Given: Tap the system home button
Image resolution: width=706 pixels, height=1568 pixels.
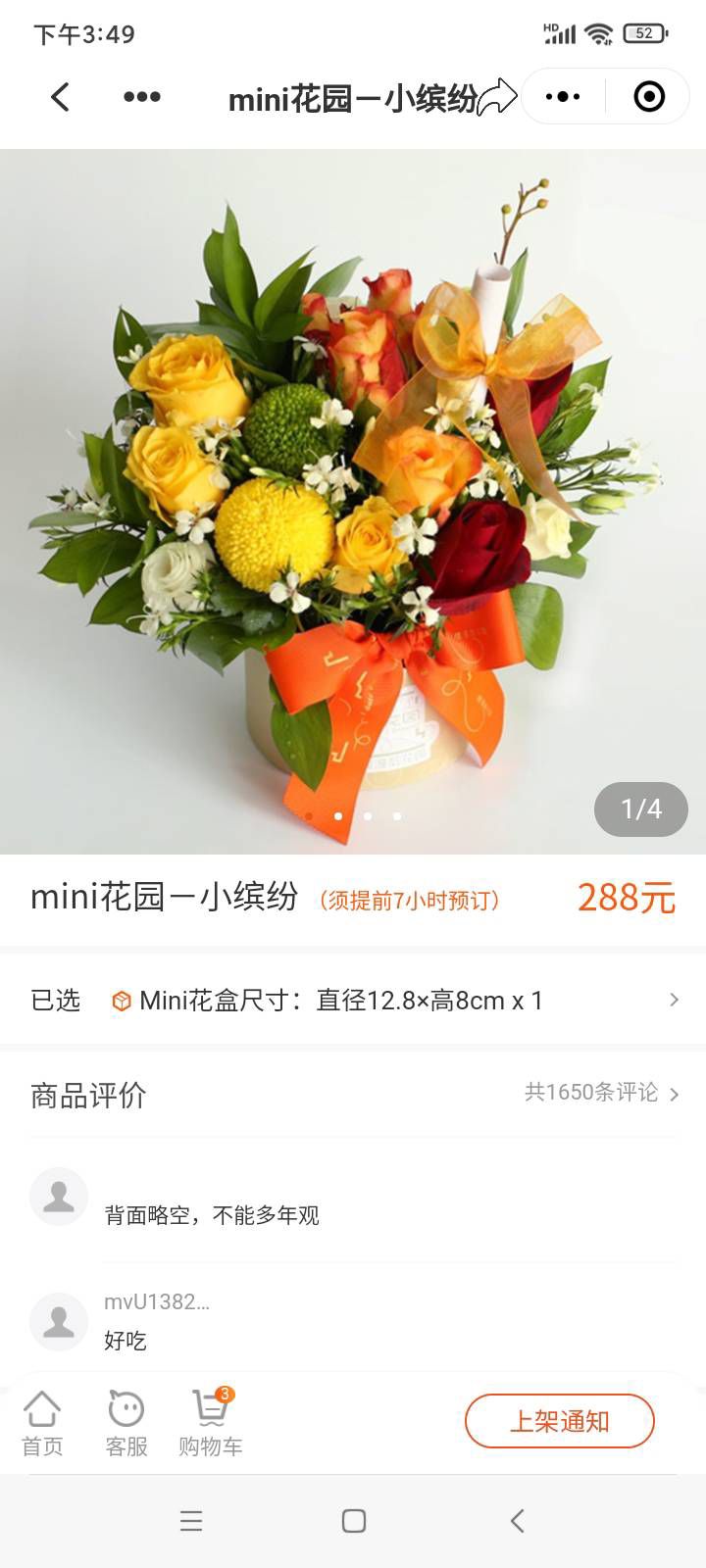Looking at the screenshot, I should (x=354, y=1521).
